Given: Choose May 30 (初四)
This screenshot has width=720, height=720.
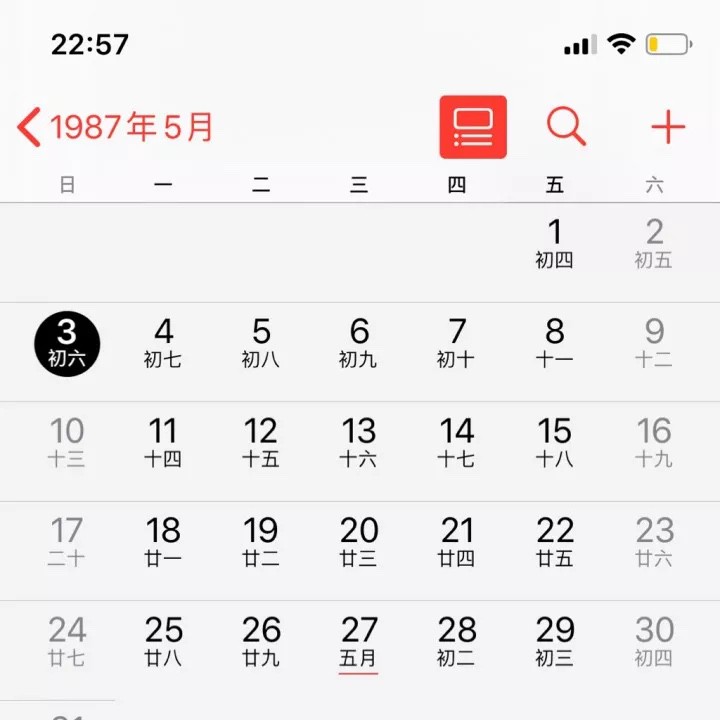Looking at the screenshot, I should 654,642.
